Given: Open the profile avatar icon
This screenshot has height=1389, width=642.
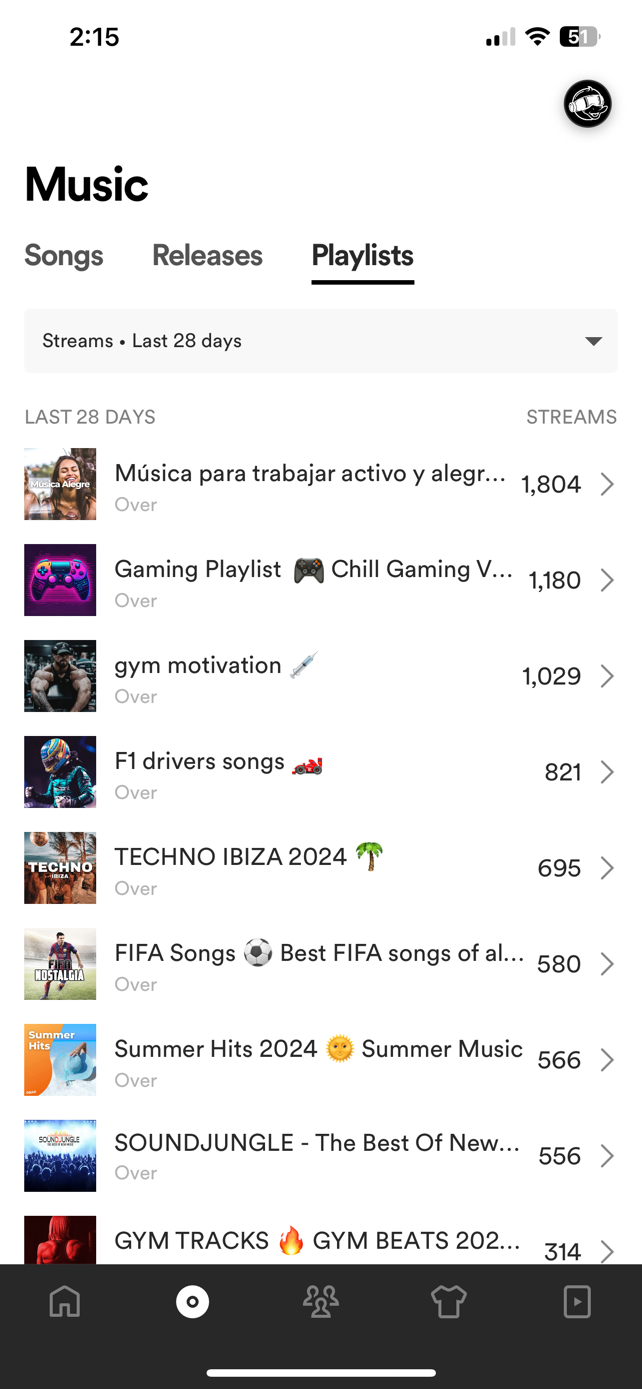Looking at the screenshot, I should coord(587,104).
